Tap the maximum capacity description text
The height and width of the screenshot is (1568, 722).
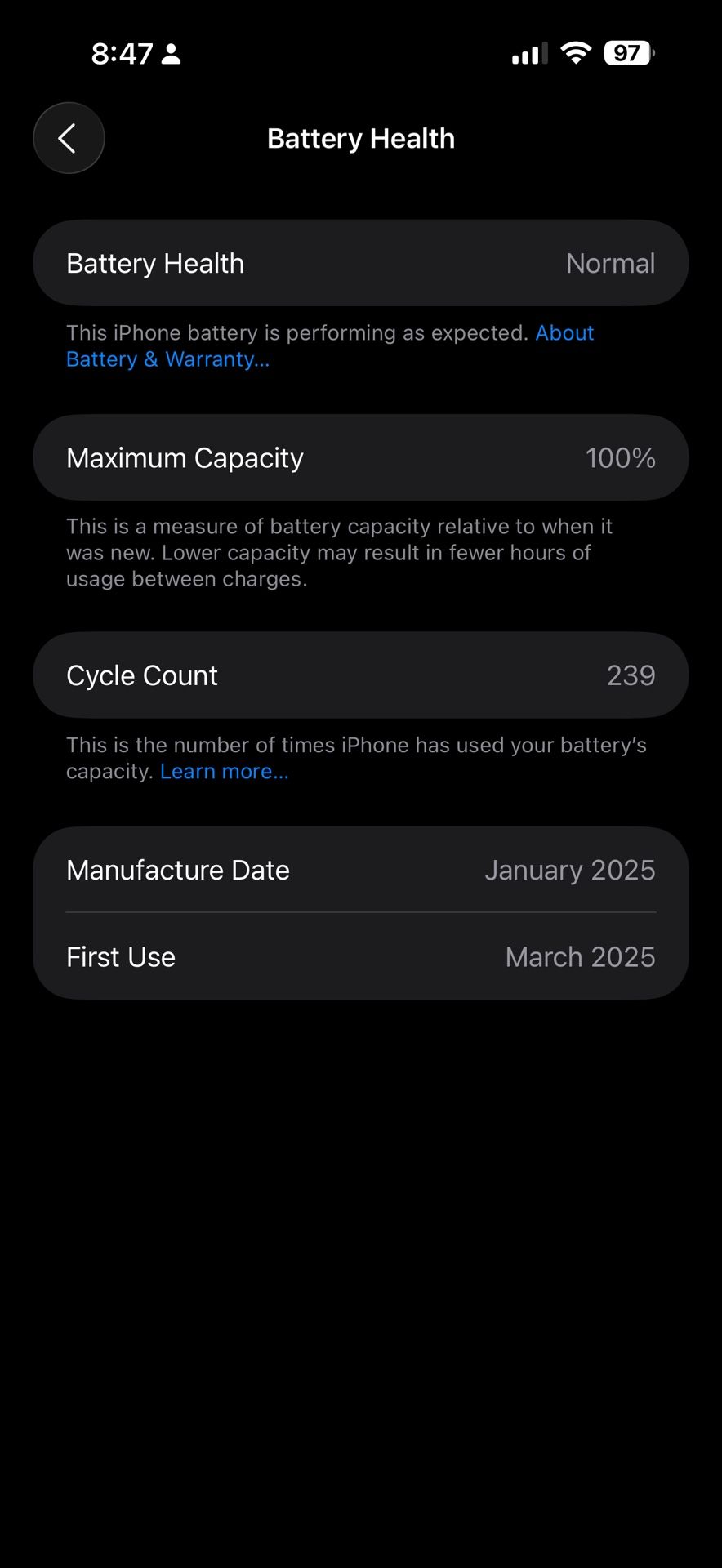tap(340, 552)
